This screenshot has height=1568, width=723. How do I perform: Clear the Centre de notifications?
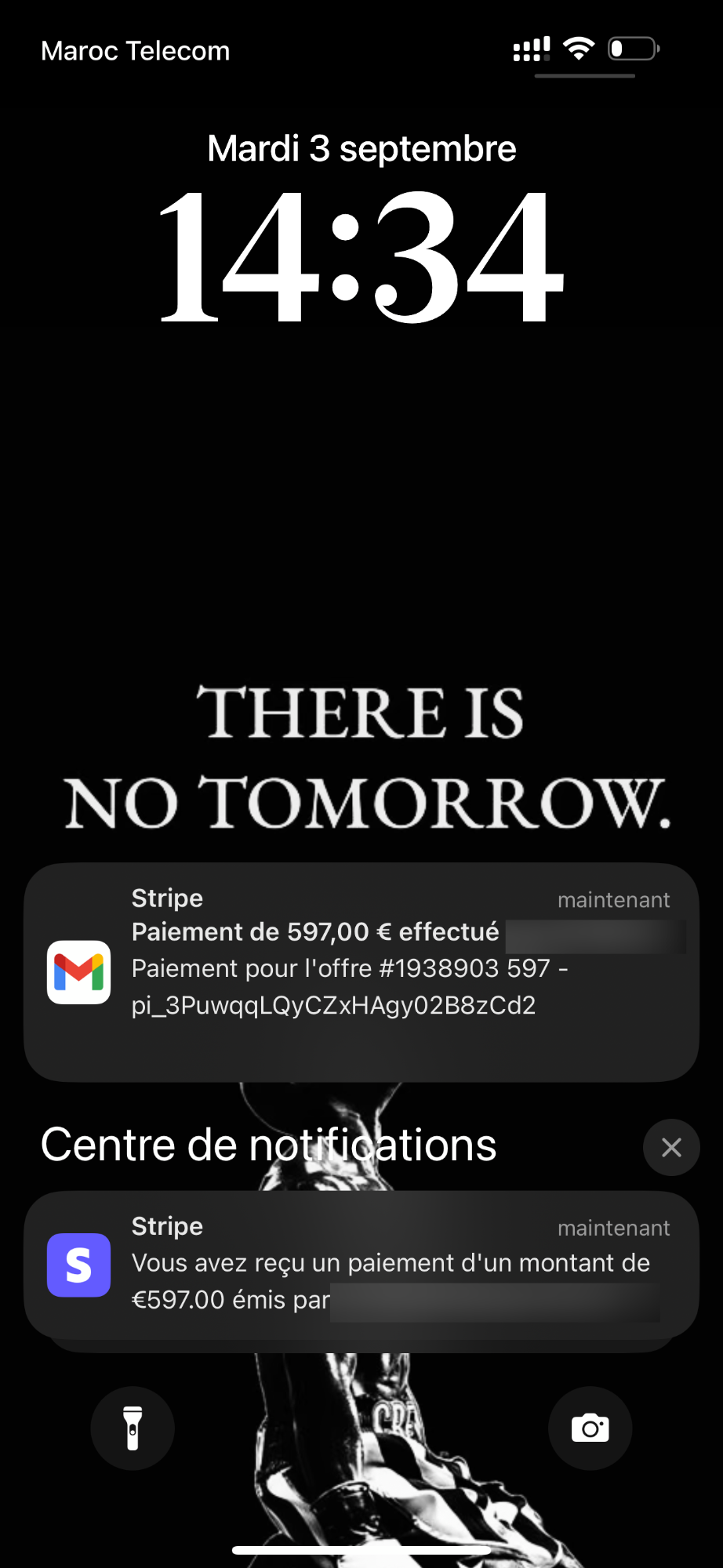[x=671, y=1148]
